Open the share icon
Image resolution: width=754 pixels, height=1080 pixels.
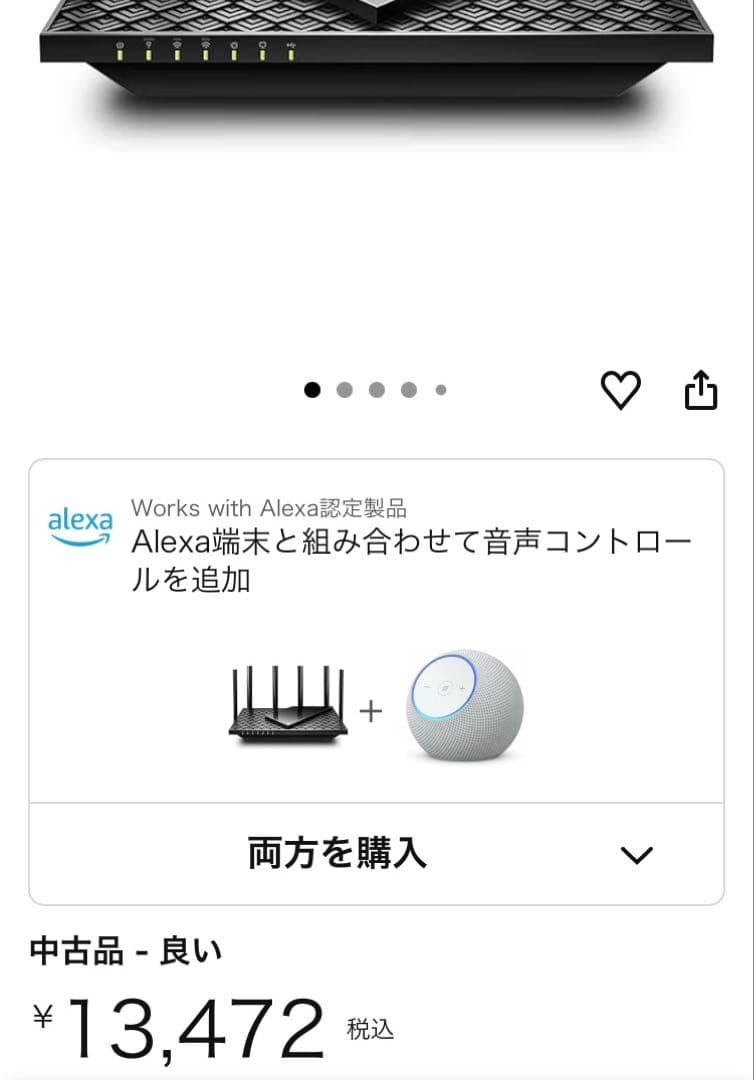tap(701, 389)
